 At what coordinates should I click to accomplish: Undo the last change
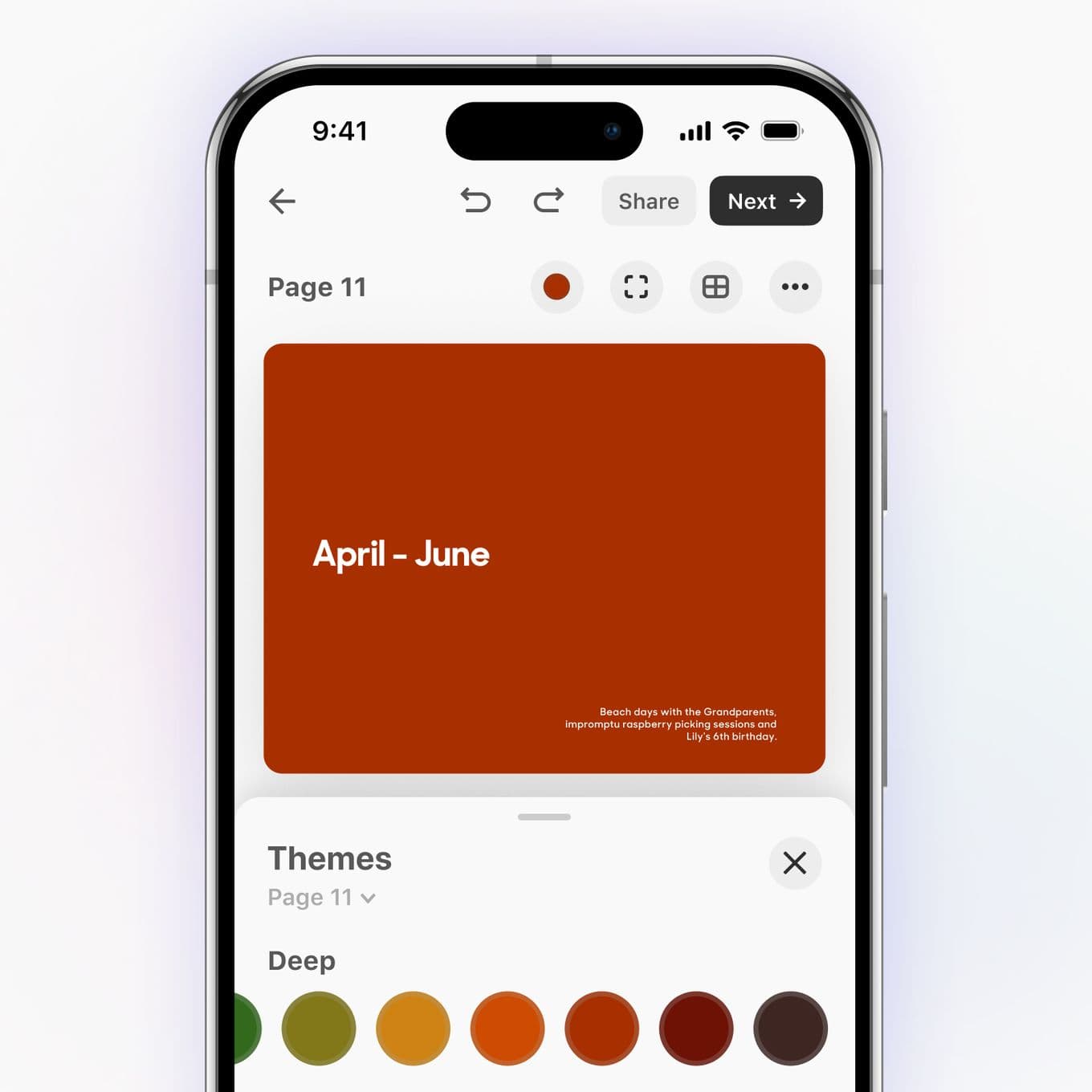pyautogui.click(x=475, y=201)
